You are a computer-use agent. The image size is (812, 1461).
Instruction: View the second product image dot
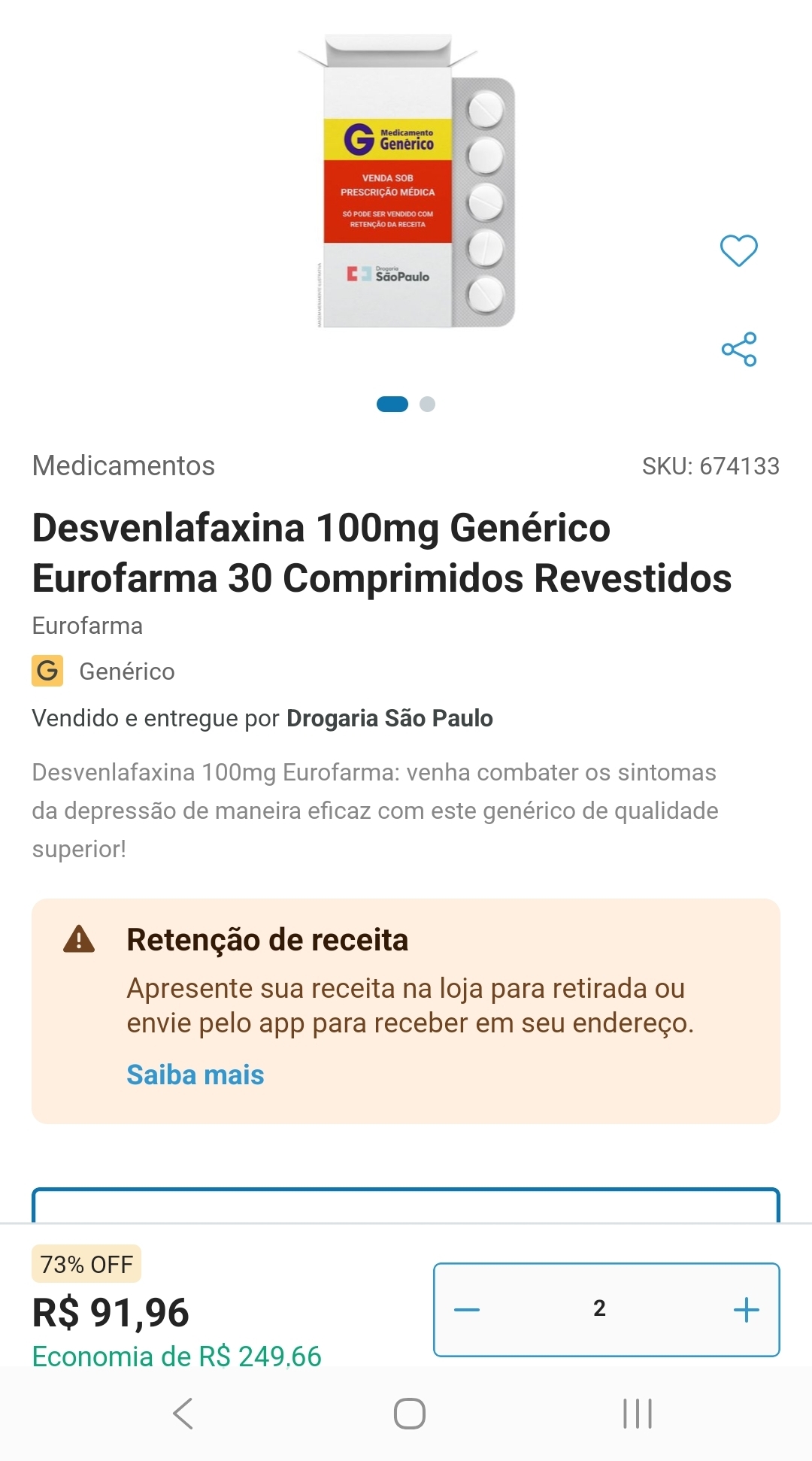pyautogui.click(x=427, y=405)
